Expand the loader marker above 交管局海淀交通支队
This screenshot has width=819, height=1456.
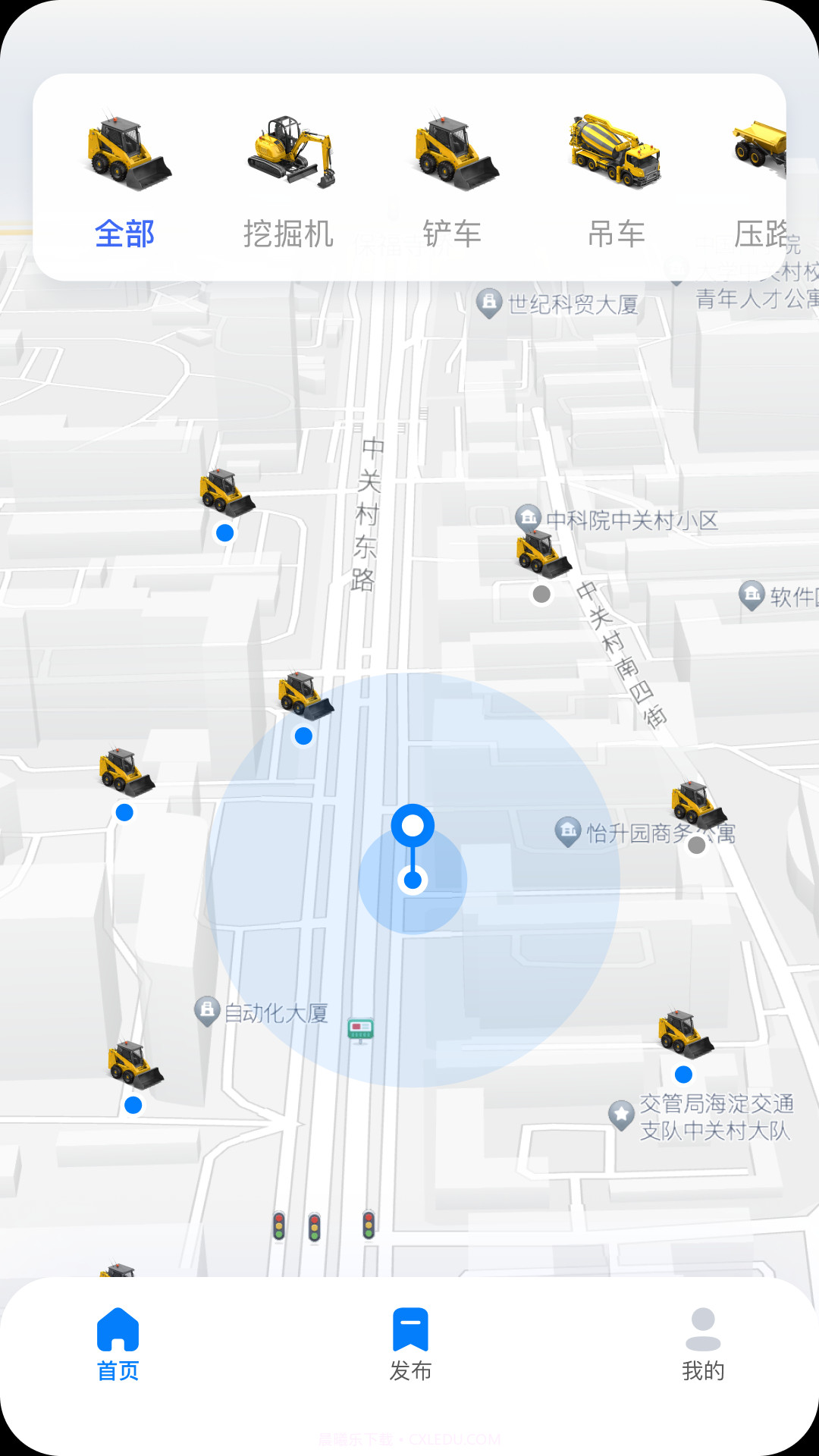[681, 1031]
